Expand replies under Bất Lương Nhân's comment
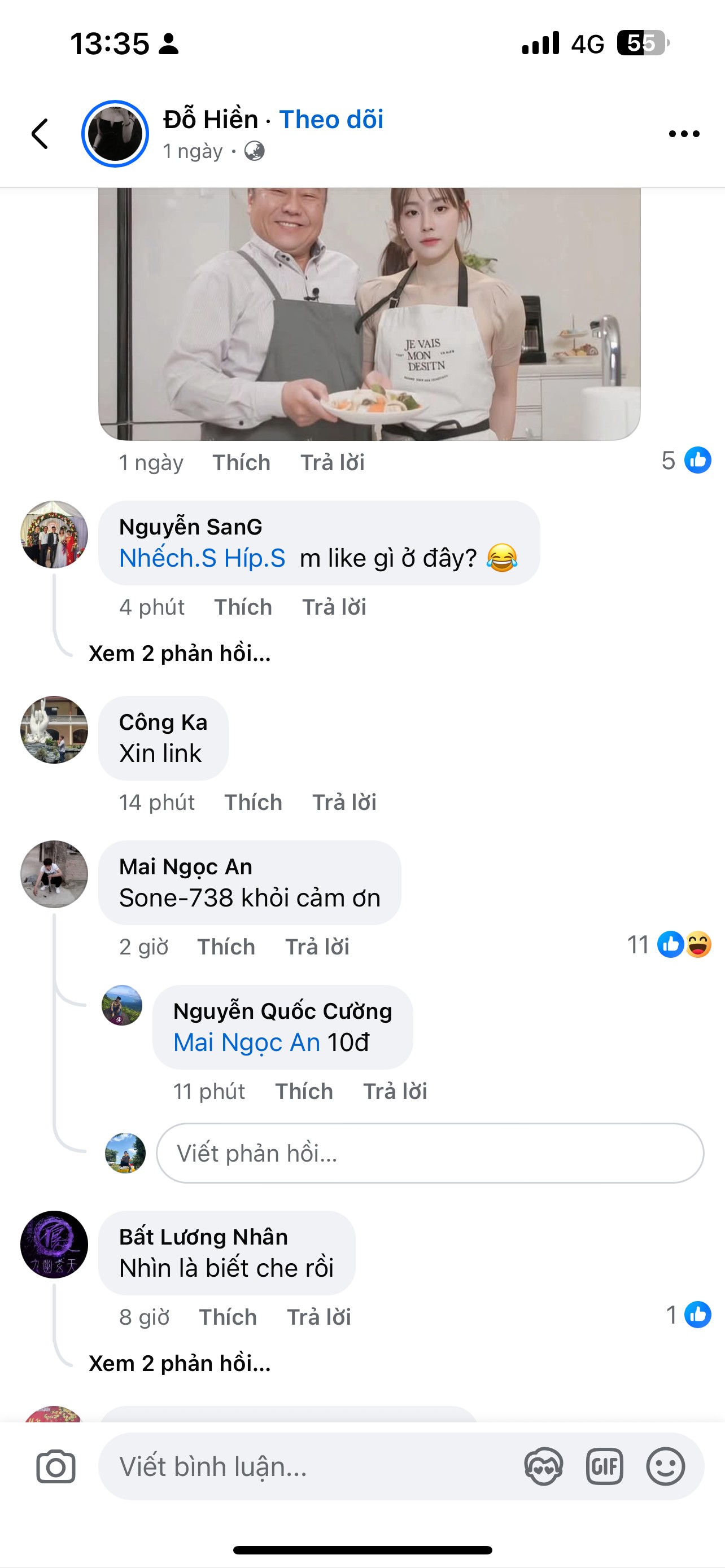The image size is (725, 1568). click(180, 1364)
